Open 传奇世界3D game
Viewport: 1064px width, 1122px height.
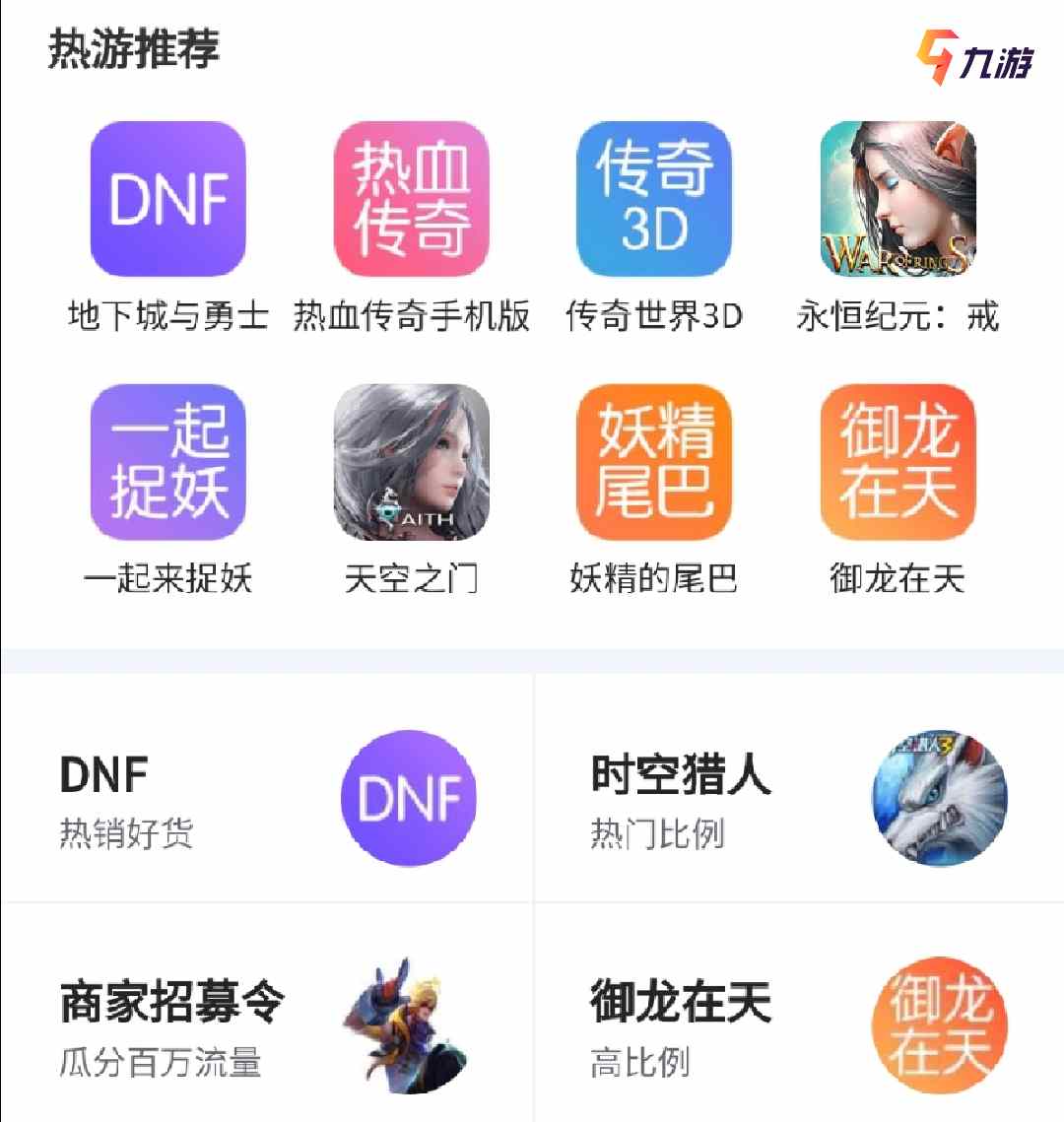tap(654, 200)
